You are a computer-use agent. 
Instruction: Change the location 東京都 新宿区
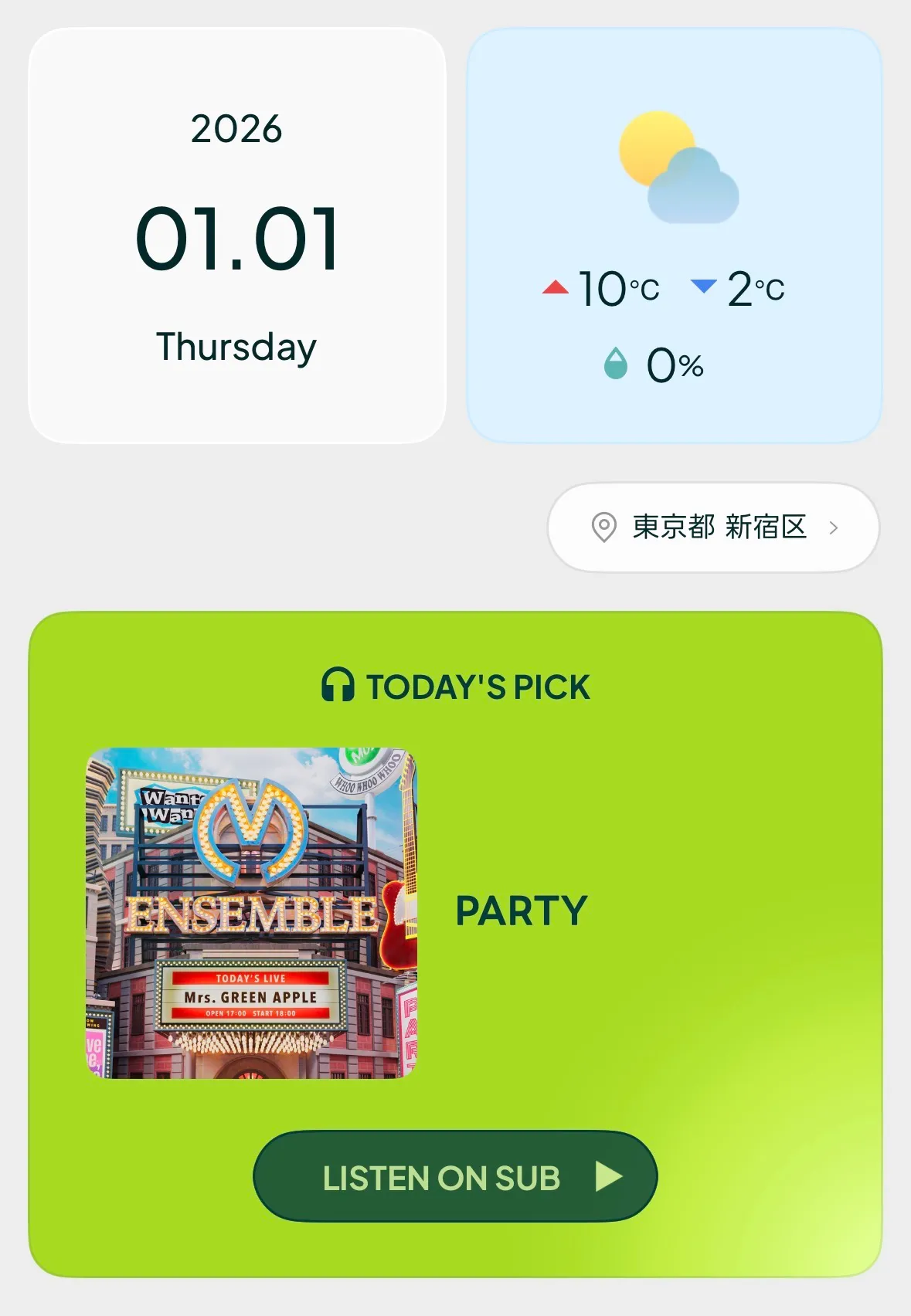coord(713,527)
